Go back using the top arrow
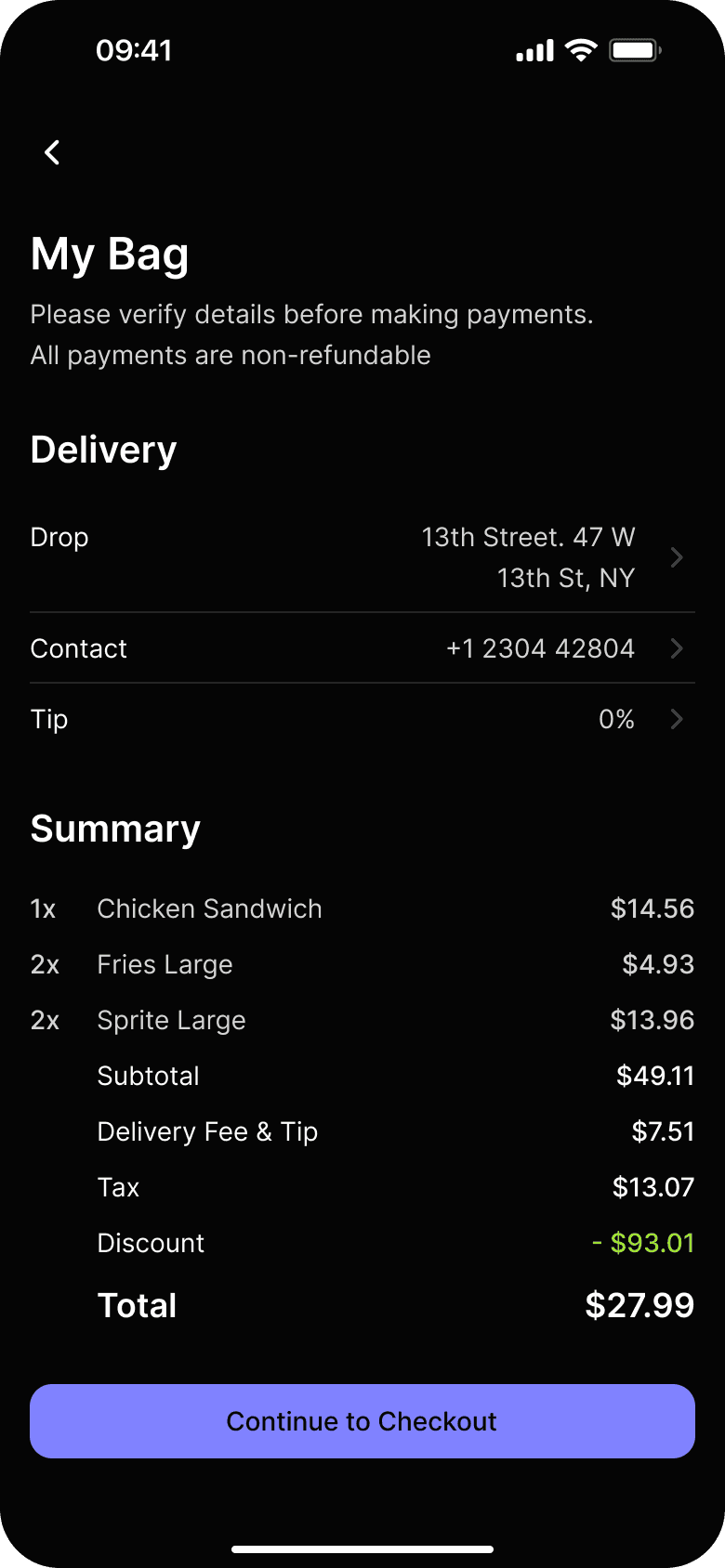725x1568 pixels. (x=53, y=152)
